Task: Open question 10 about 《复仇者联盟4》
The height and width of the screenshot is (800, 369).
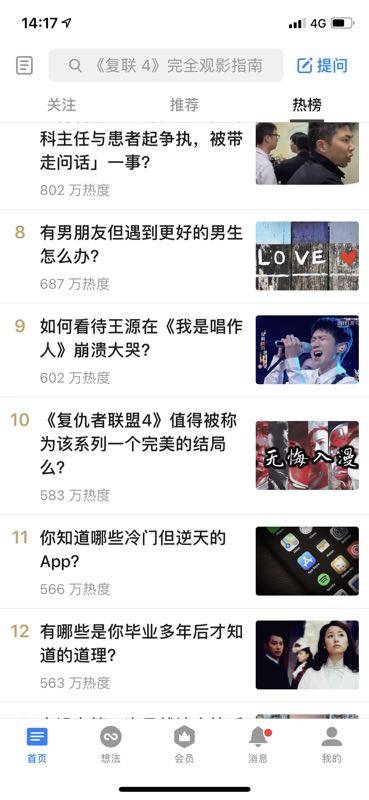Action: 184,456
